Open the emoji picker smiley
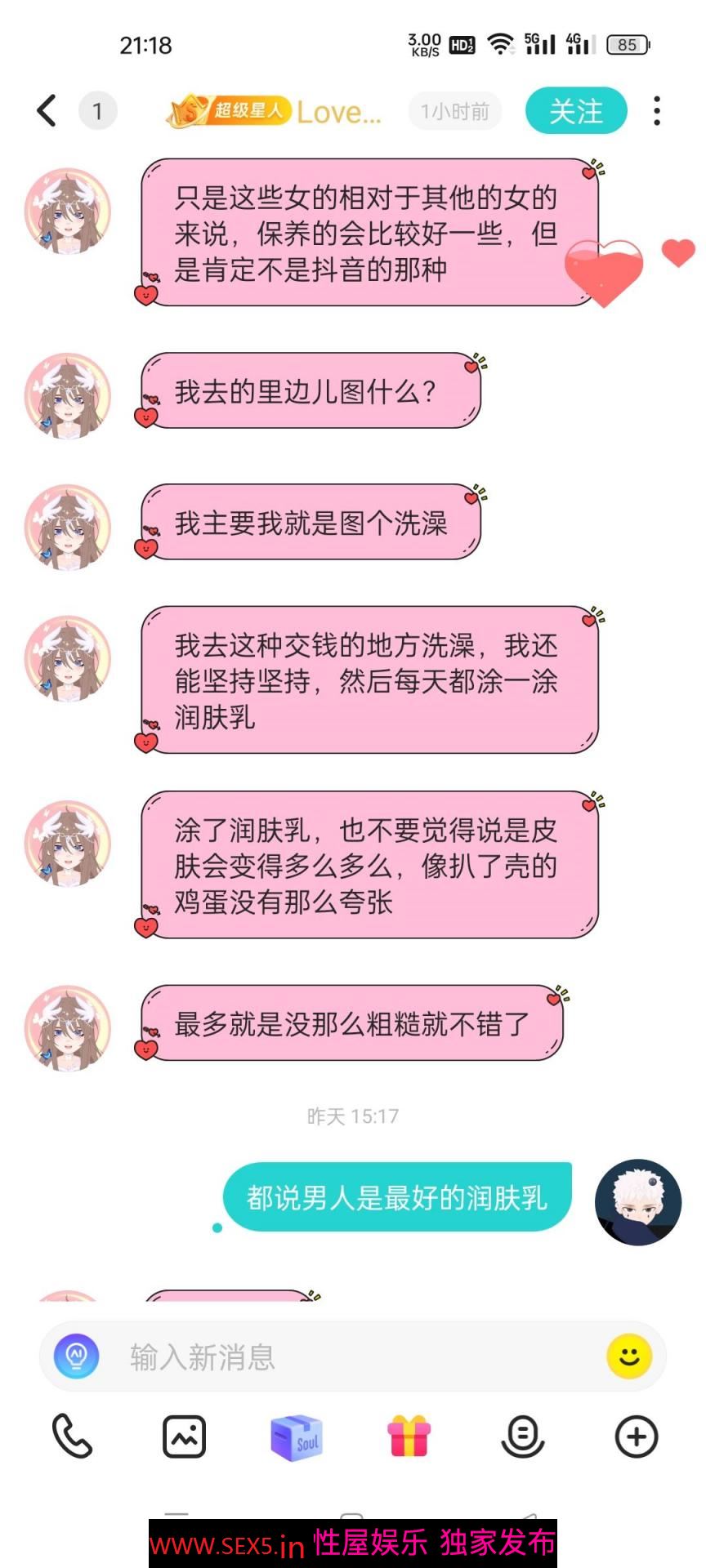This screenshot has width=706, height=1568. tap(628, 1356)
